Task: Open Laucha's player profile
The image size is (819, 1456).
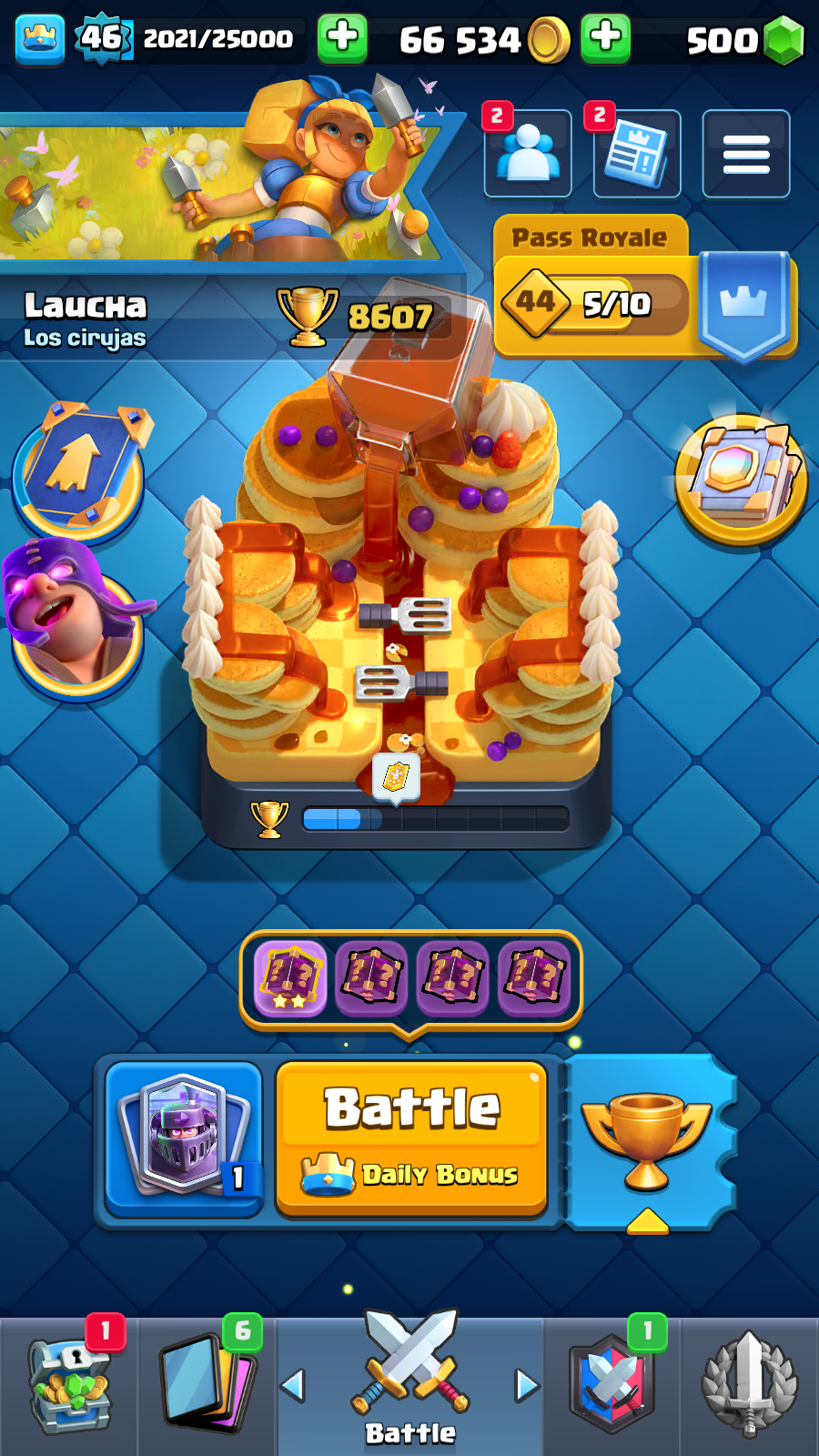Action: [x=86, y=318]
